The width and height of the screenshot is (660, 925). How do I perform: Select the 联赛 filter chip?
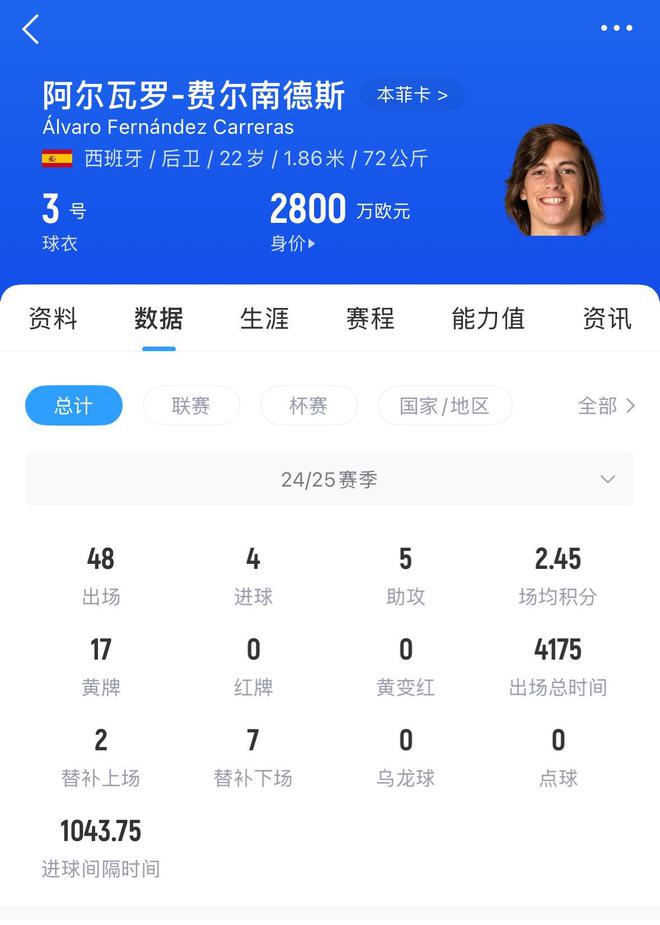[x=191, y=406]
